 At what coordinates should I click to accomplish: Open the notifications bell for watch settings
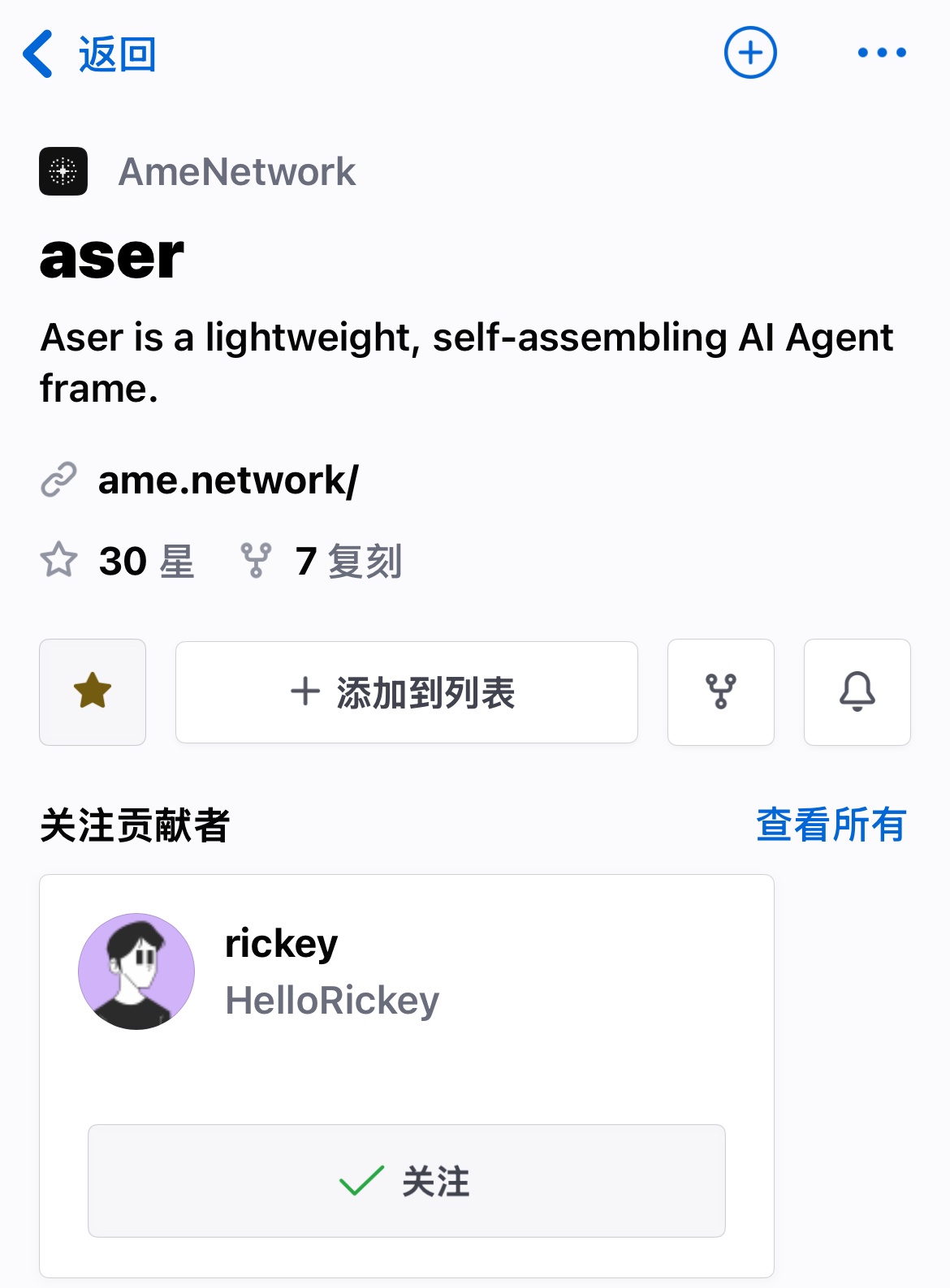857,691
